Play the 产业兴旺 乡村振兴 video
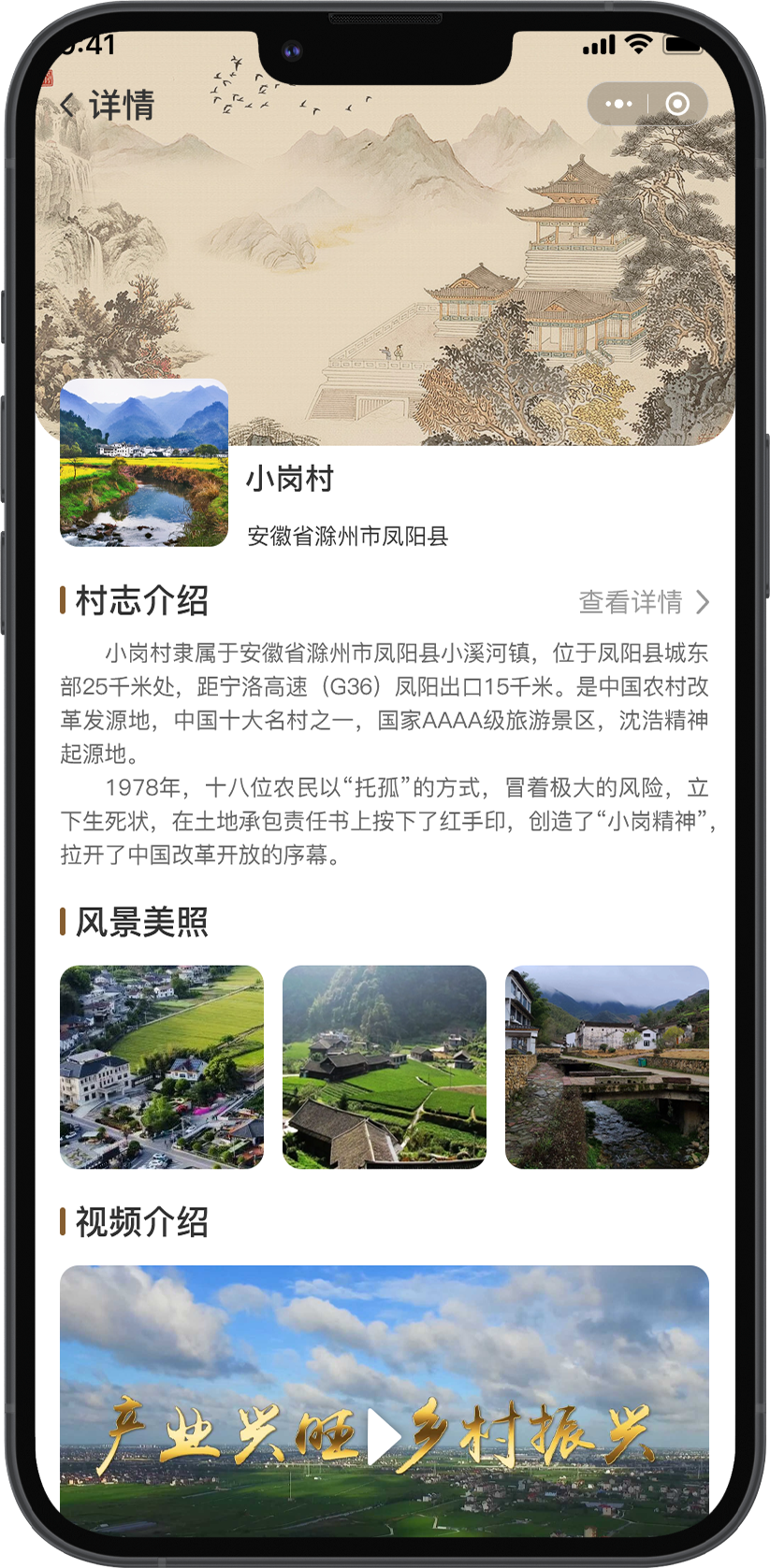Screen dimensions: 770x1568 pos(384,1435)
